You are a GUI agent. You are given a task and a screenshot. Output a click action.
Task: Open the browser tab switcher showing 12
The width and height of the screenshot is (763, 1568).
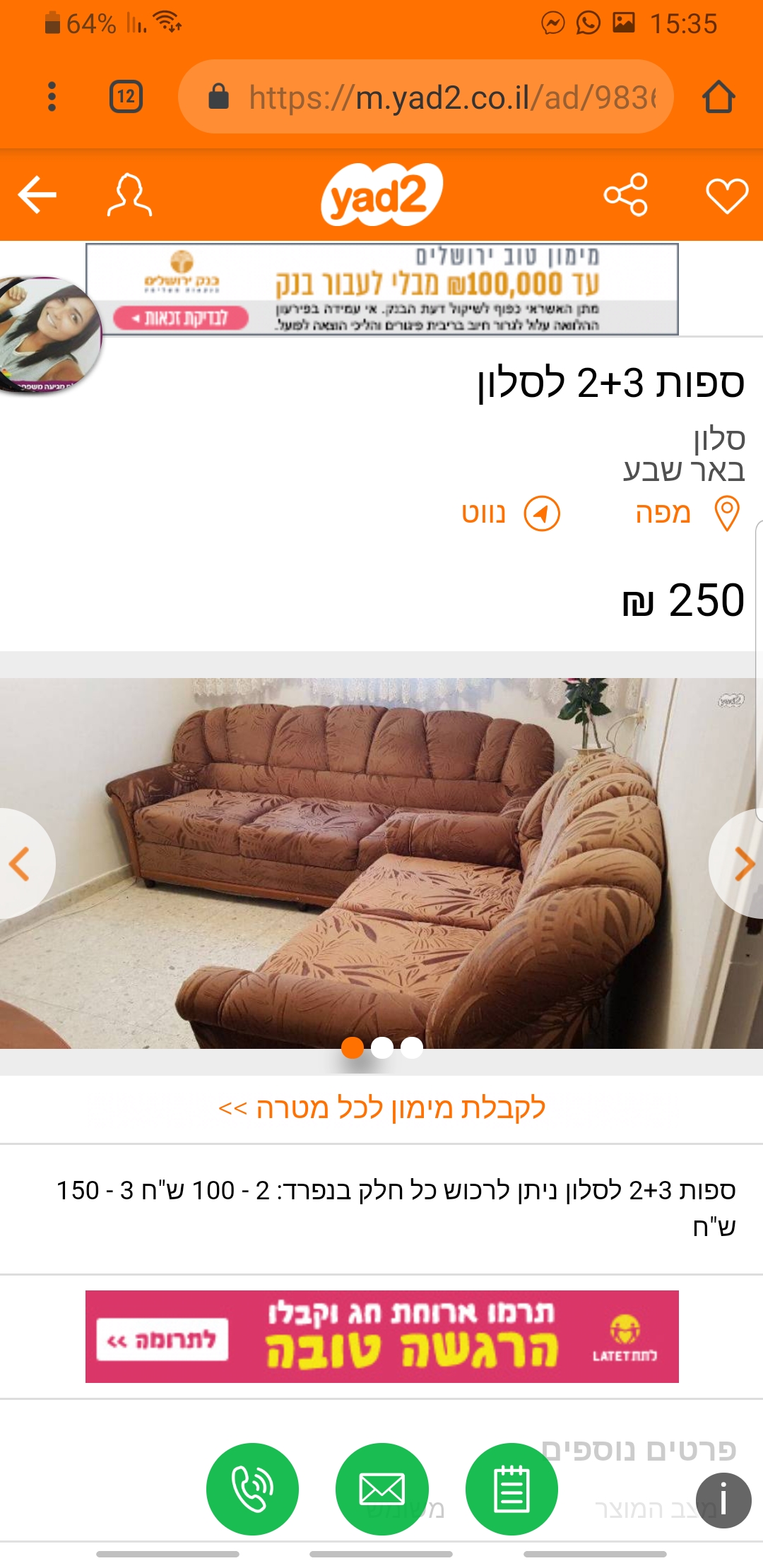coord(126,97)
